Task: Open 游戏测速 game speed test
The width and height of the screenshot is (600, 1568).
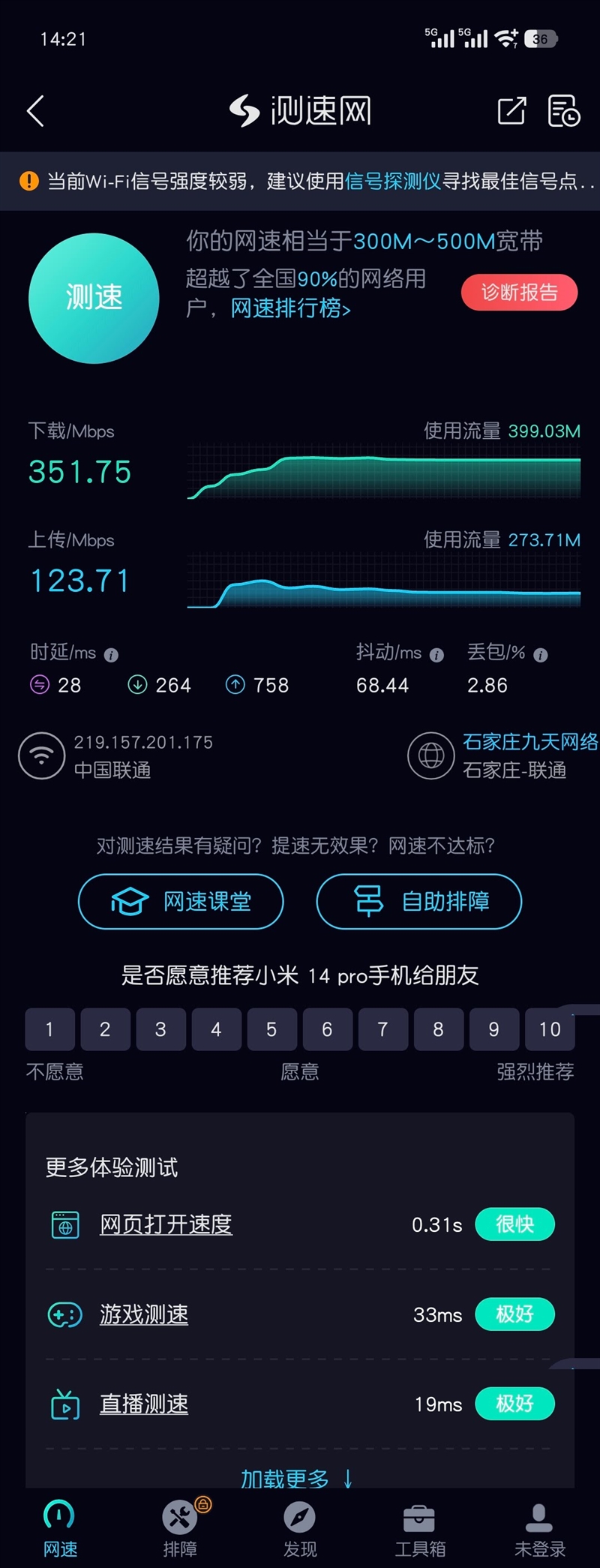Action: pyautogui.click(x=144, y=1314)
